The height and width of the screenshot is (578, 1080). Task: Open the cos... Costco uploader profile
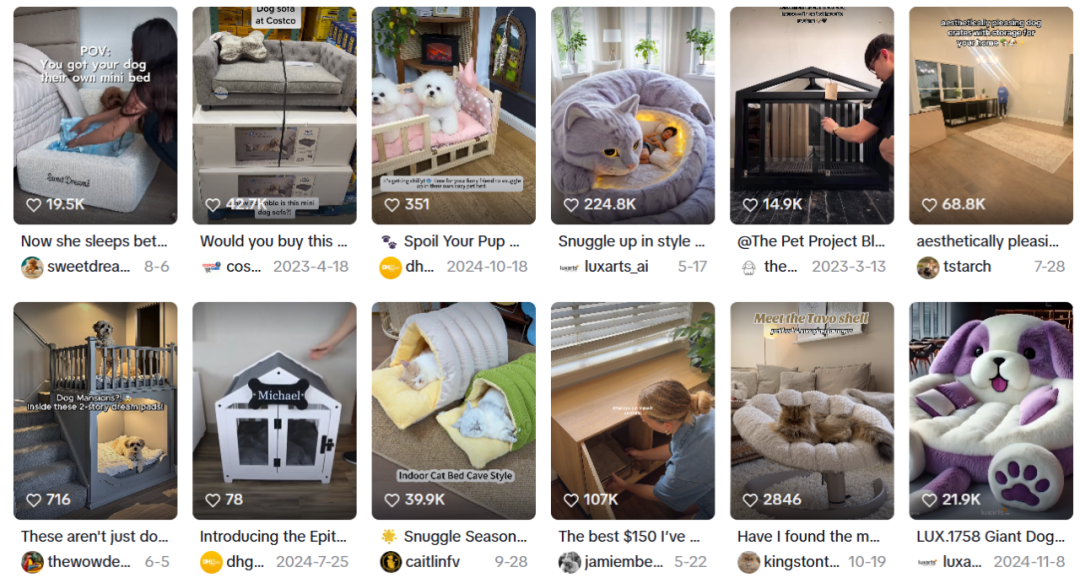[243, 267]
